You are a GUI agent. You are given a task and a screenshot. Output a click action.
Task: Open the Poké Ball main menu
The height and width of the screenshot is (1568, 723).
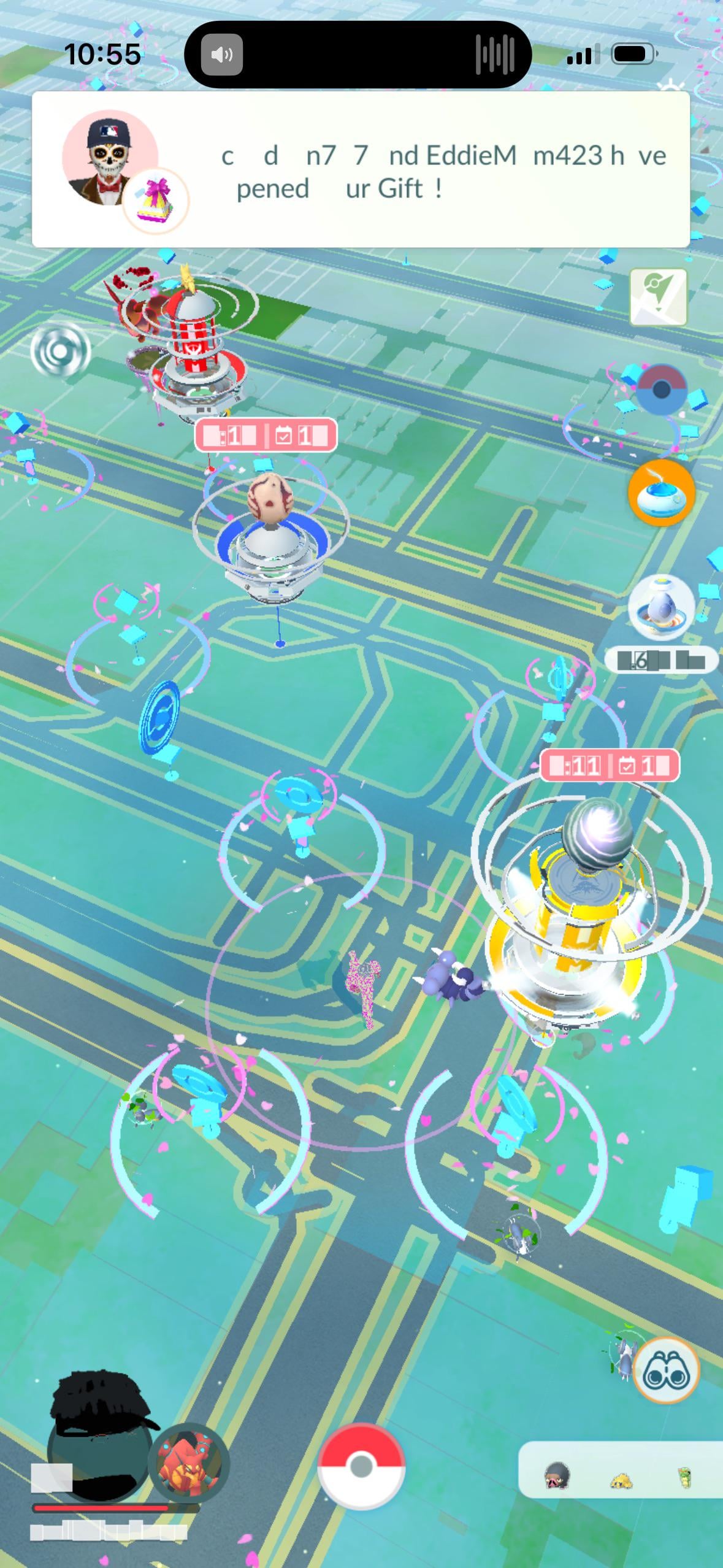[361, 1466]
